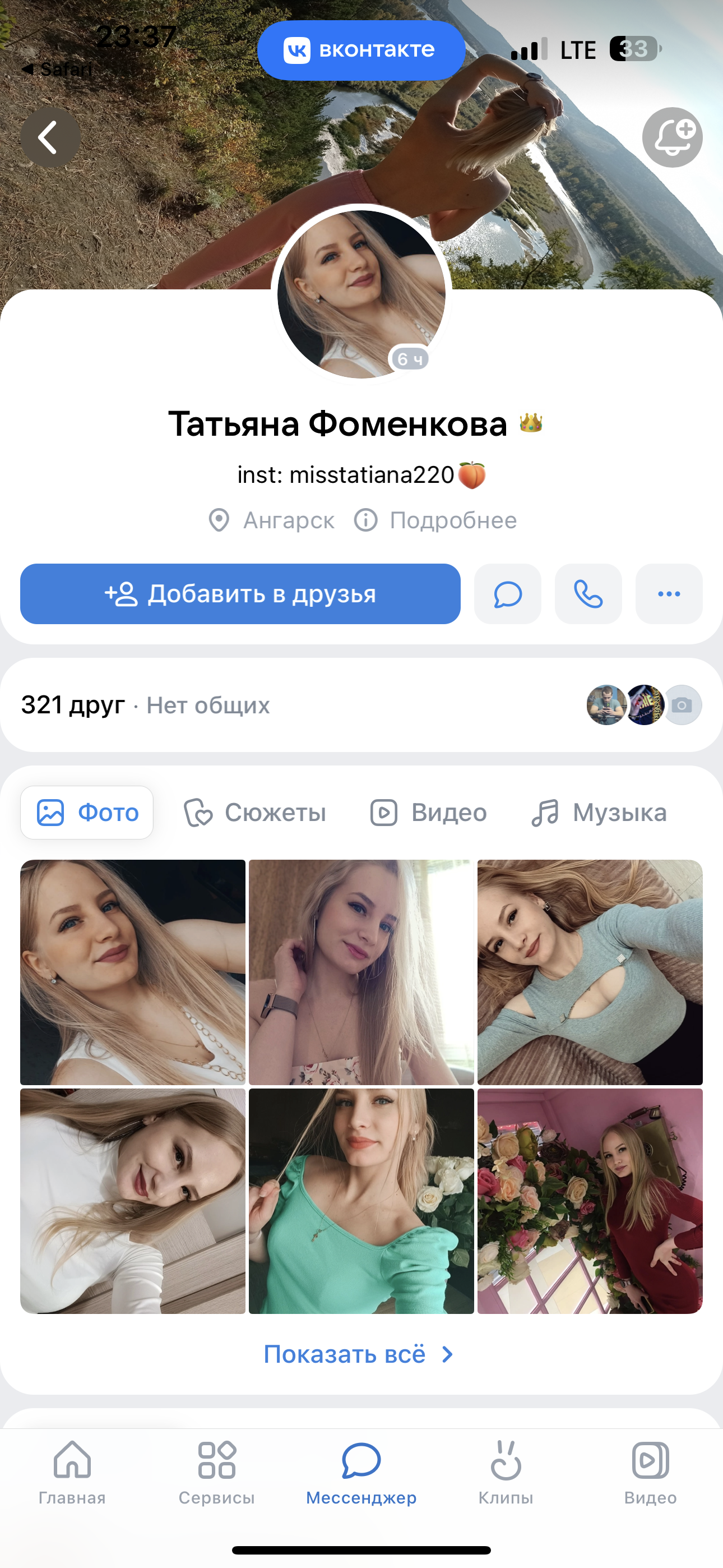Expand profile details with Подробнее
The width and height of the screenshot is (723, 1568).
click(453, 520)
